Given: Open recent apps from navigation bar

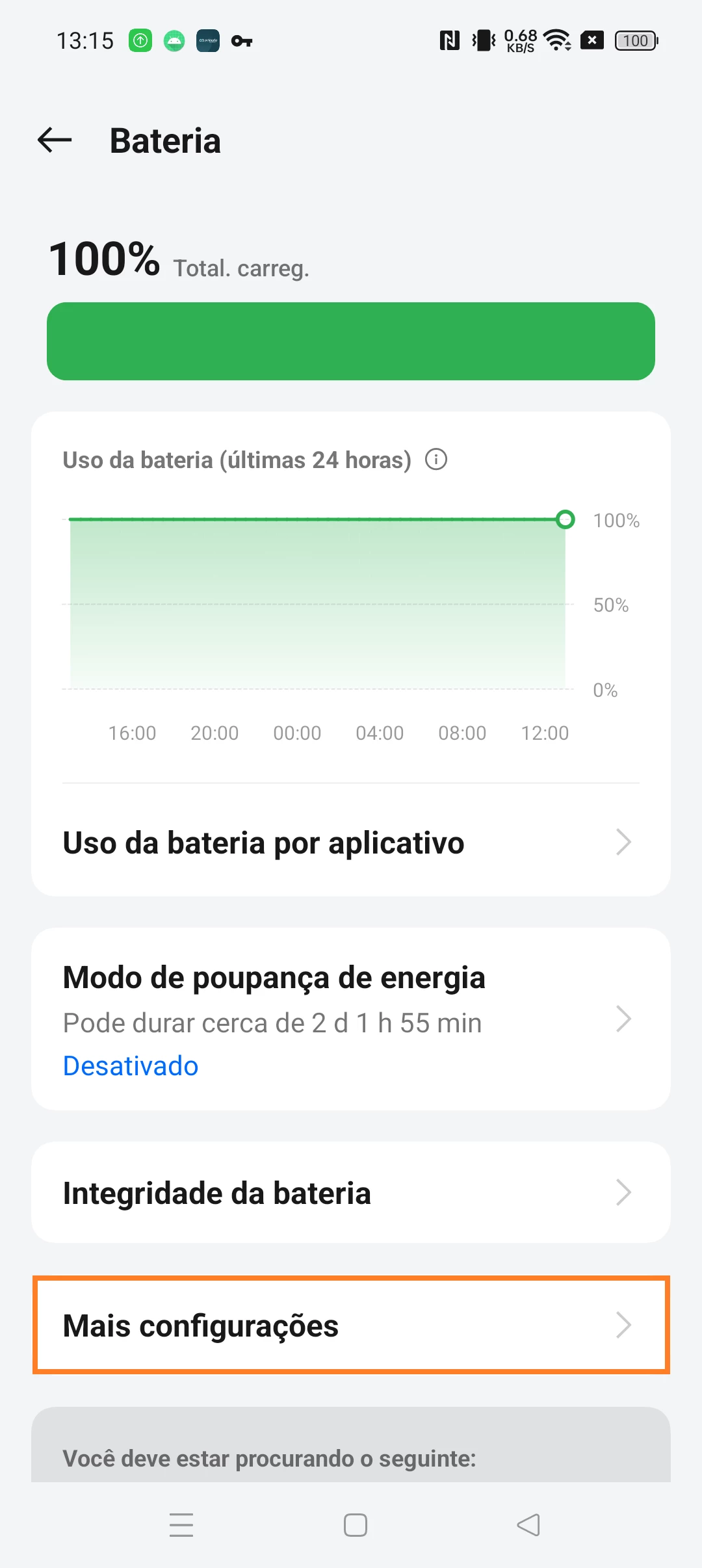Looking at the screenshot, I should pos(181,1524).
